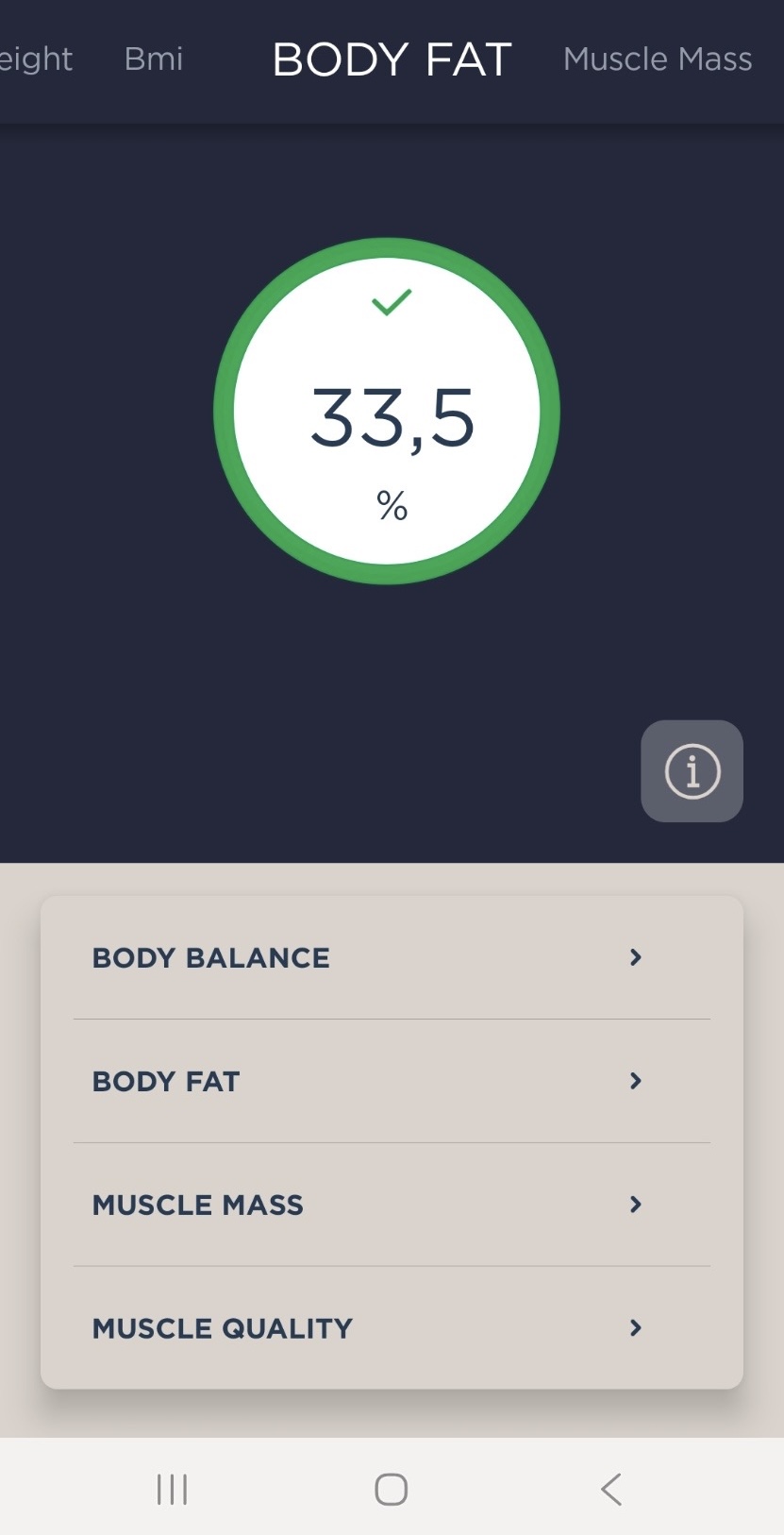Viewport: 784px width, 1535px height.
Task: Tap the system home button
Action: pos(392,1490)
